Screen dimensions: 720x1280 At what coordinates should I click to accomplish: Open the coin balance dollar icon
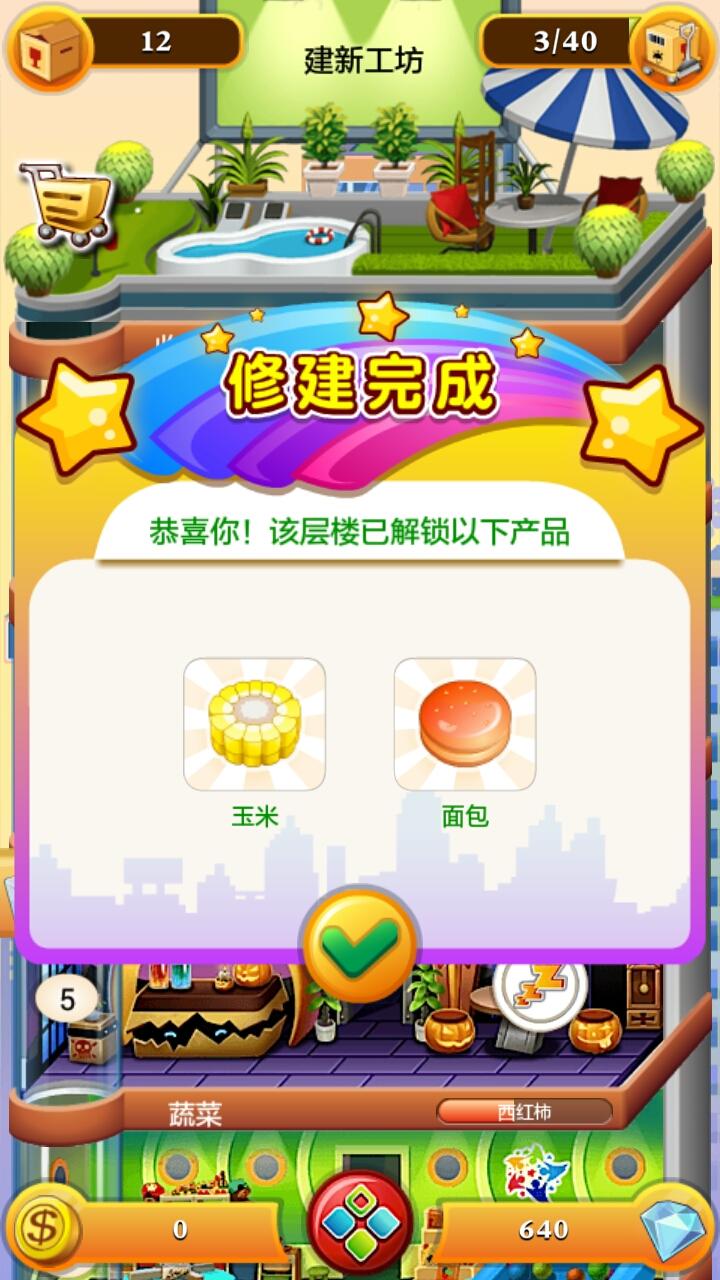coord(42,1227)
